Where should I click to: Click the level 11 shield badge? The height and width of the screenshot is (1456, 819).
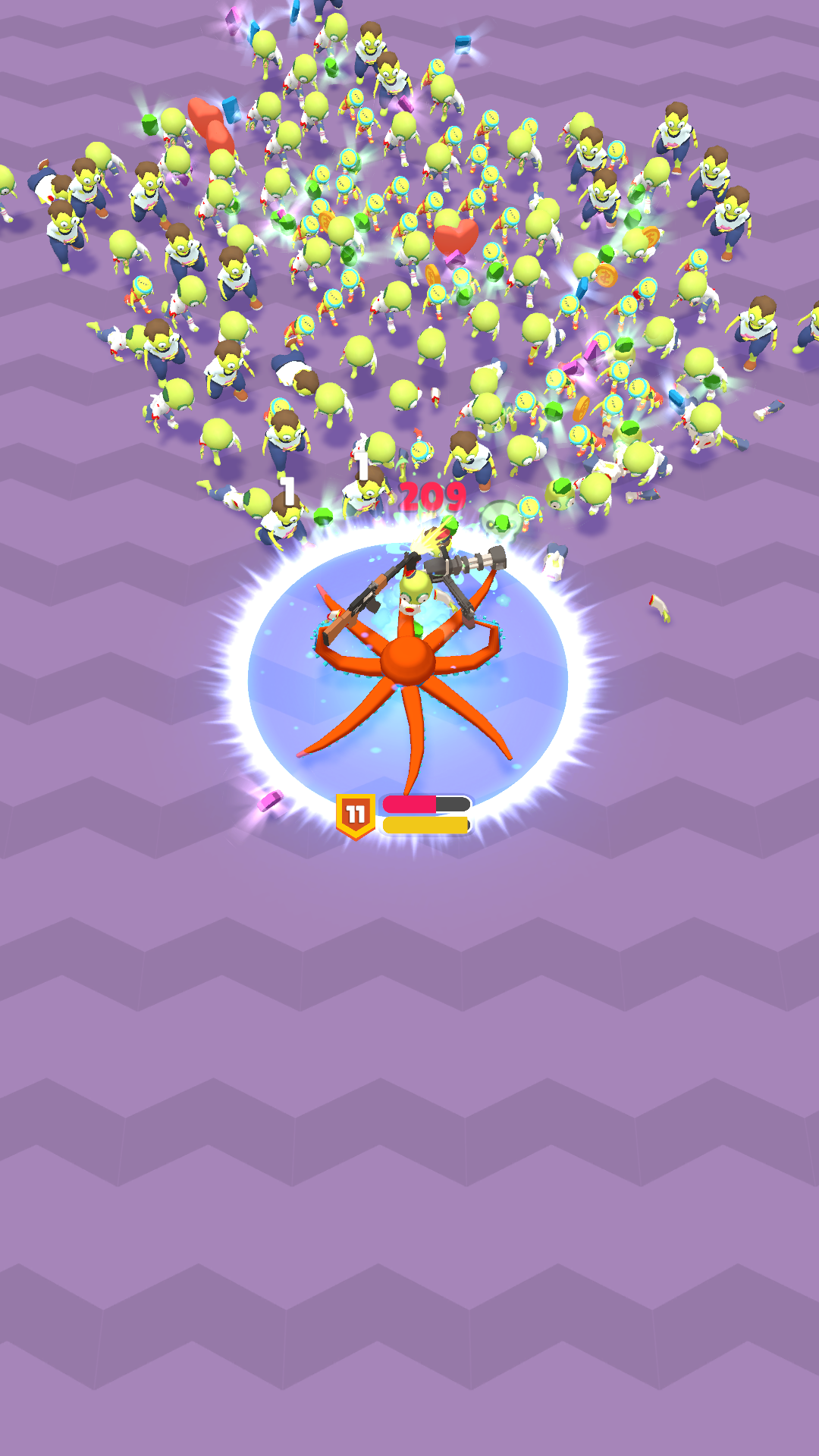click(x=355, y=814)
